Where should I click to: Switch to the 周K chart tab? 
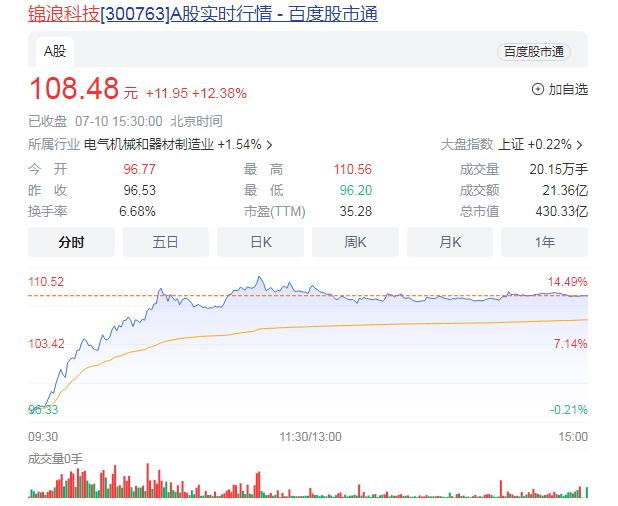356,242
